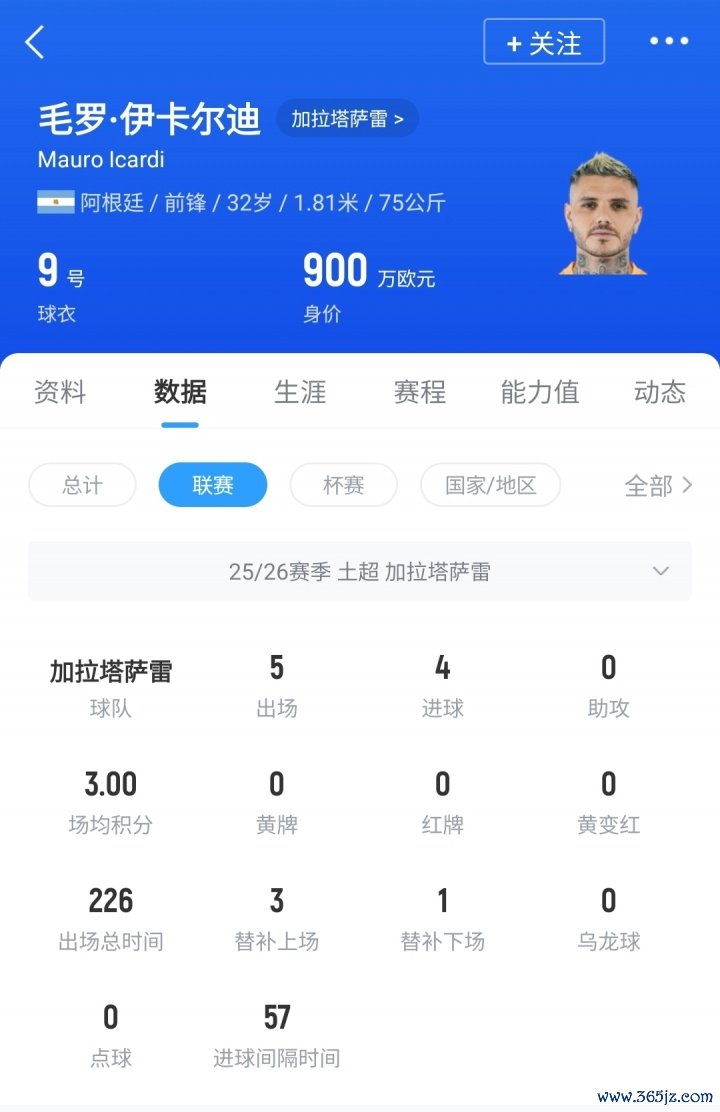Switch to the 生涯 tab
Viewport: 720px width, 1112px height.
pyautogui.click(x=300, y=392)
